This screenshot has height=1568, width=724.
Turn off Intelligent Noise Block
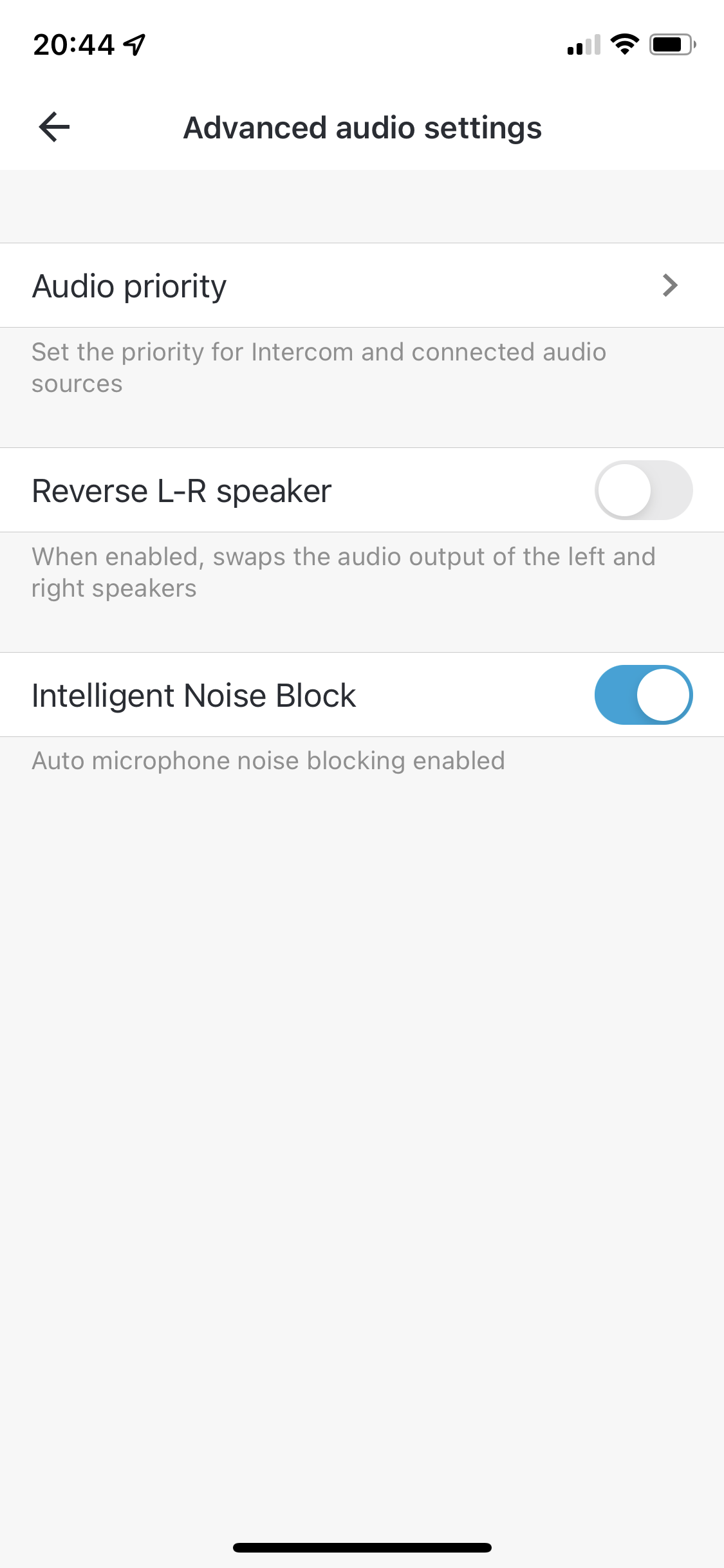point(643,695)
